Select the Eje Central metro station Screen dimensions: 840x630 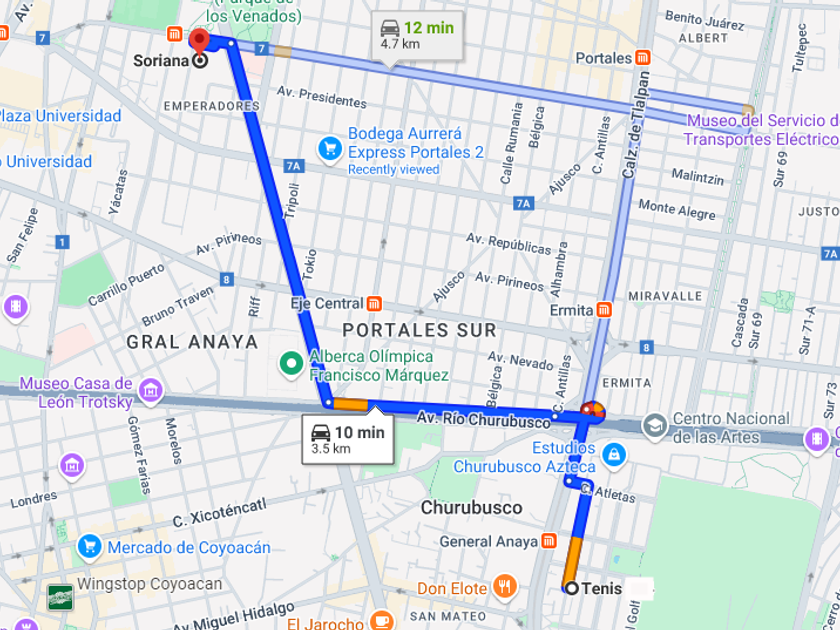coord(374,304)
